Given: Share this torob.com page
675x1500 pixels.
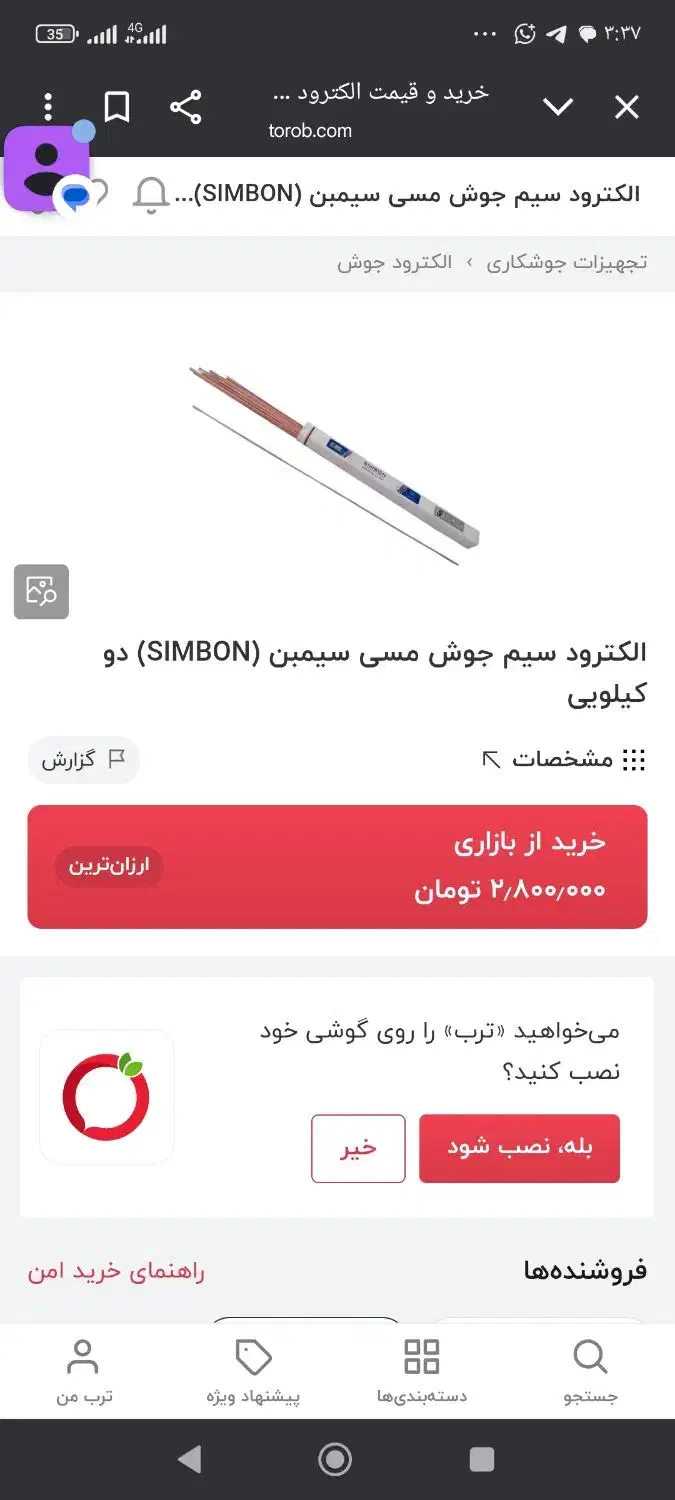Looking at the screenshot, I should pyautogui.click(x=185, y=107).
